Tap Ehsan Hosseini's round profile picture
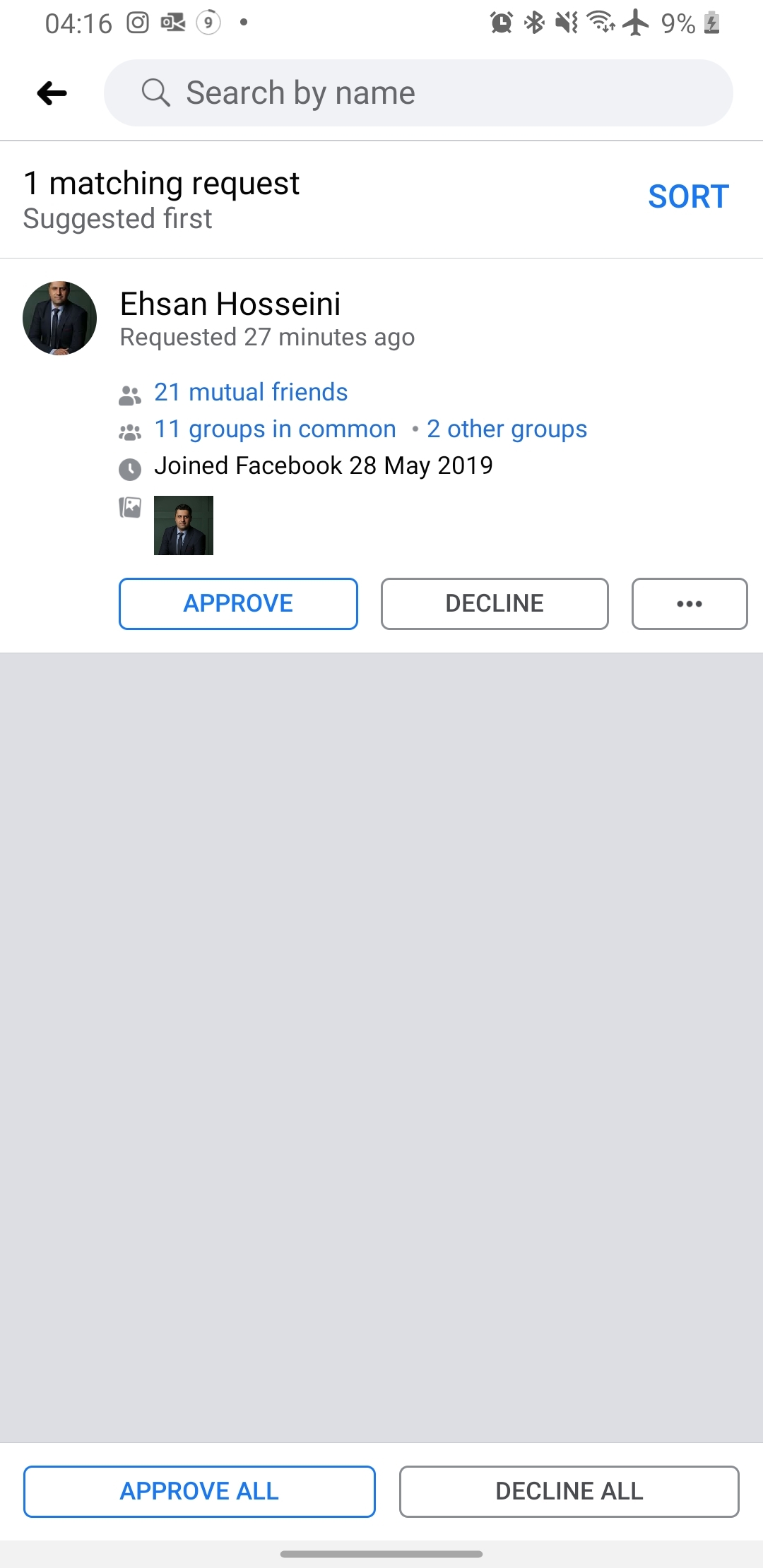This screenshot has width=763, height=1568. [60, 319]
